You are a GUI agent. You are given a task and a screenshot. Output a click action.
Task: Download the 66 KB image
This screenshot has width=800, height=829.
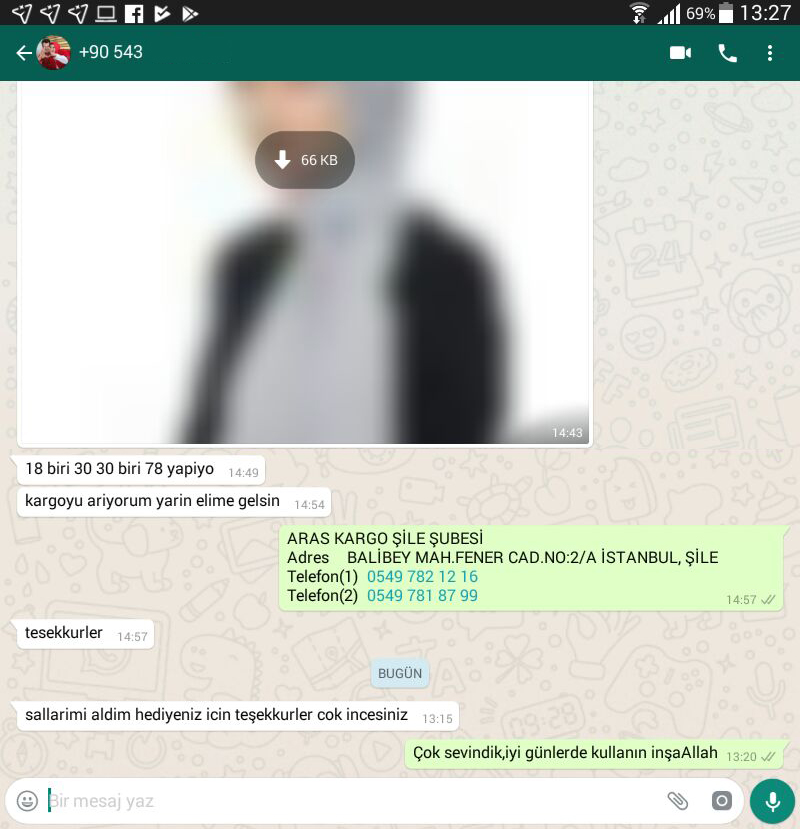click(x=305, y=160)
